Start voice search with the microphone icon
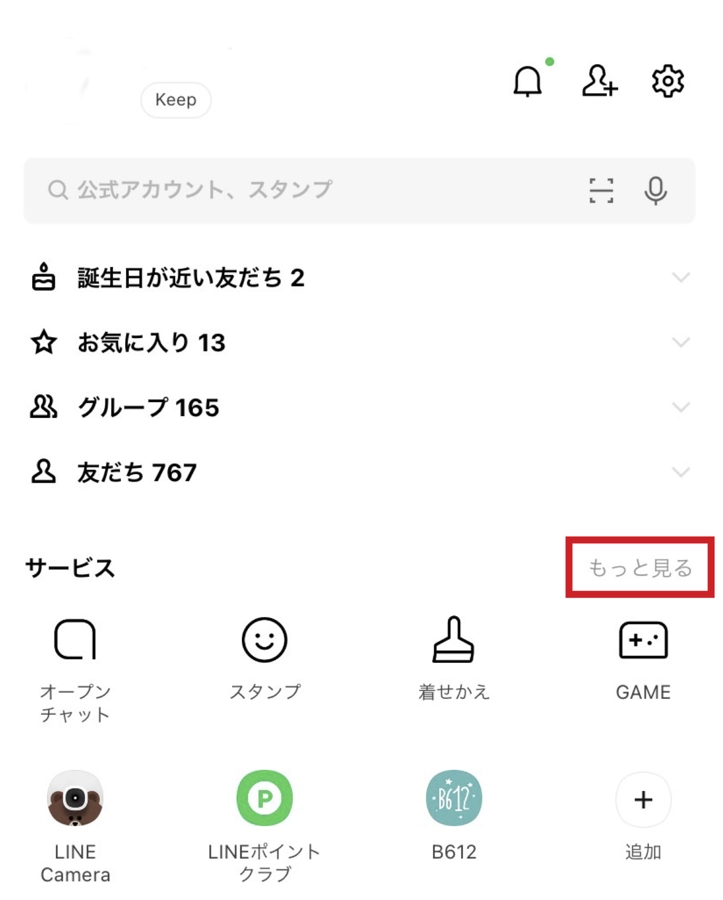 (x=657, y=190)
